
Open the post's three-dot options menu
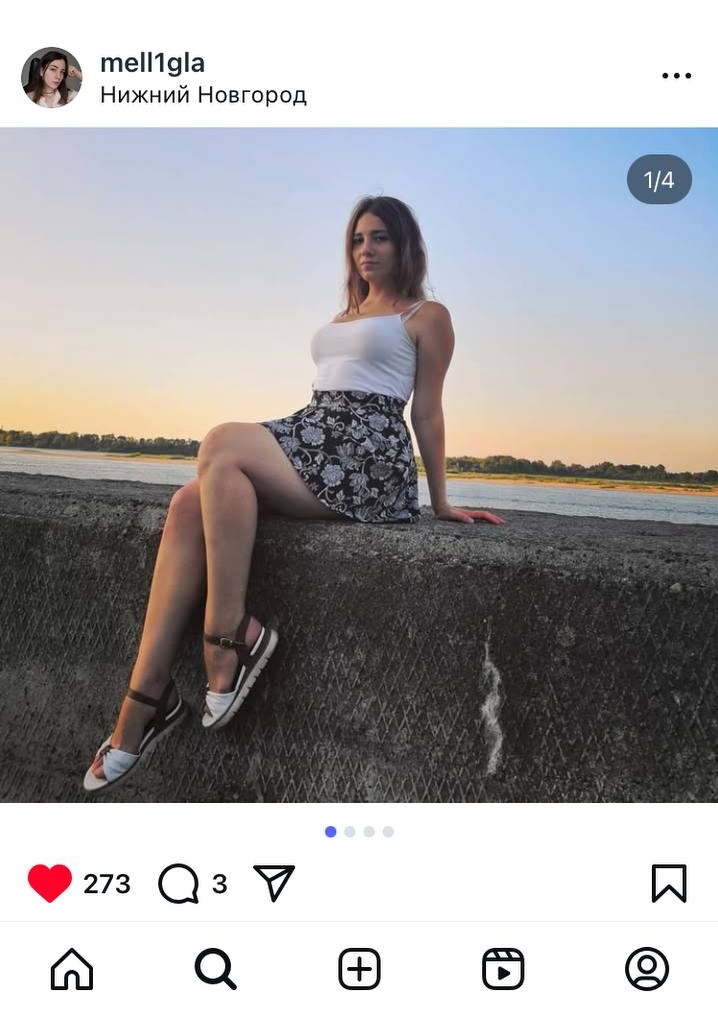tap(676, 77)
